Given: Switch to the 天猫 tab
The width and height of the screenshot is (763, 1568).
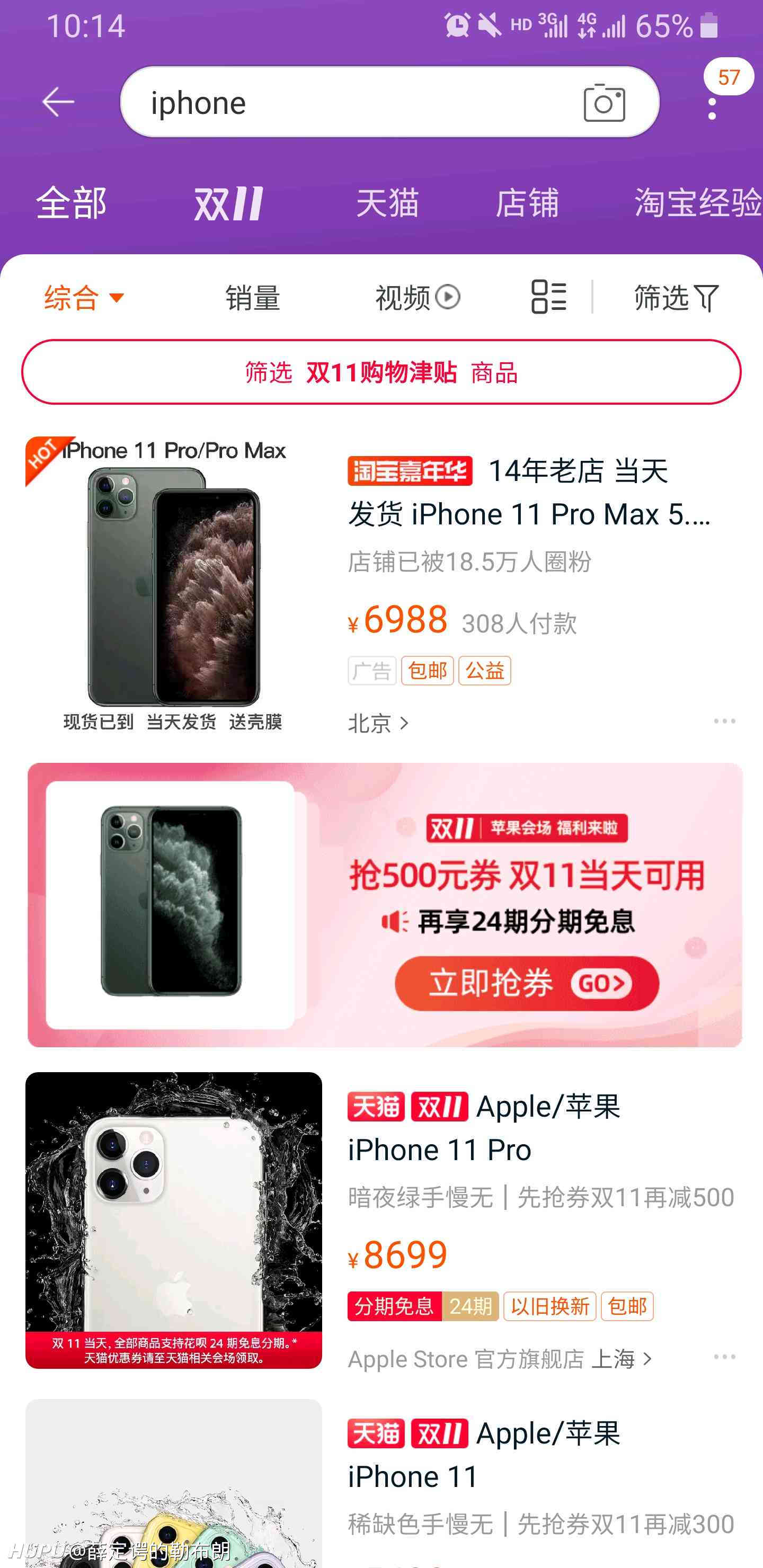Looking at the screenshot, I should (387, 203).
